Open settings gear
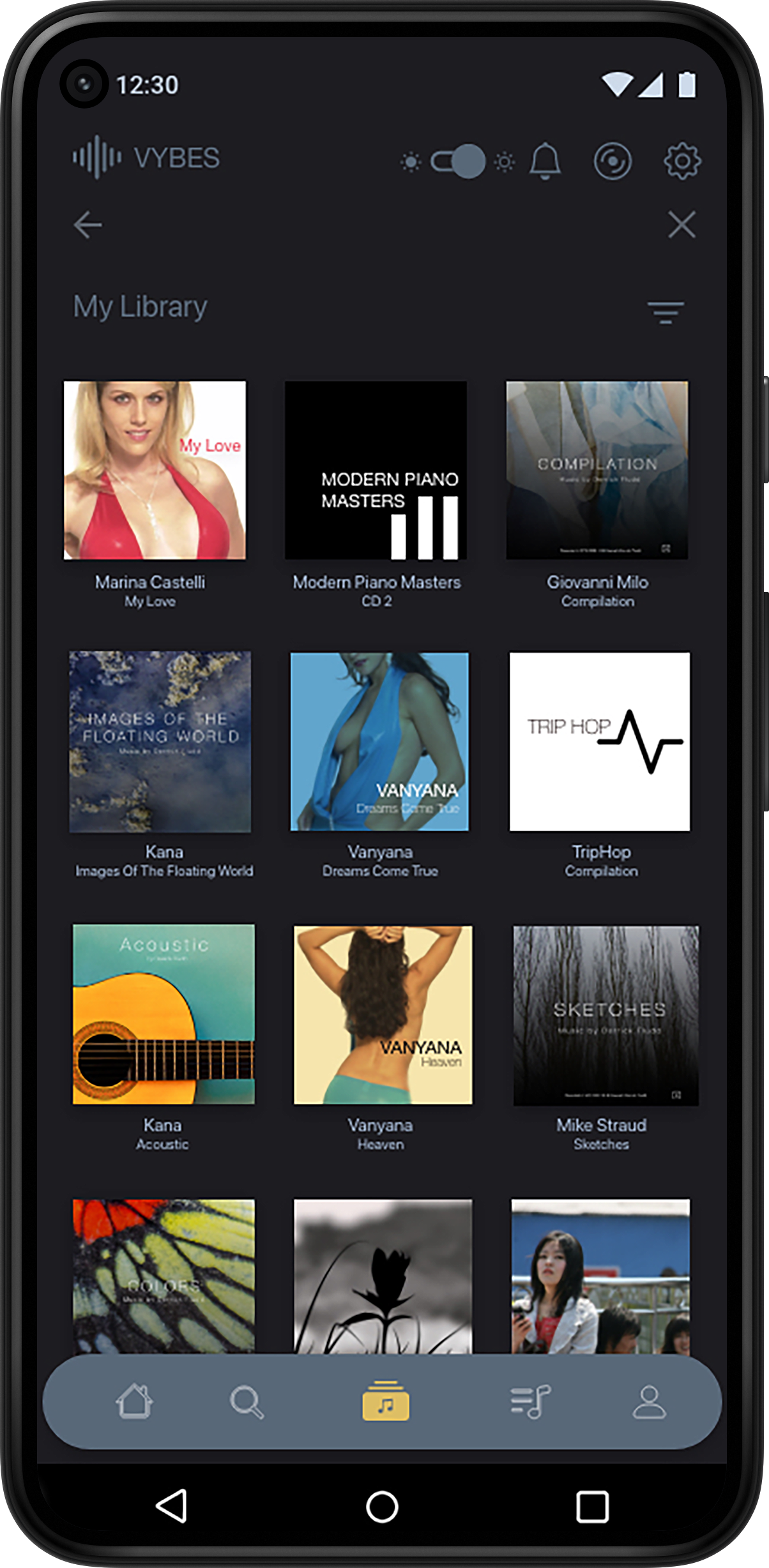769x1568 pixels. [681, 161]
